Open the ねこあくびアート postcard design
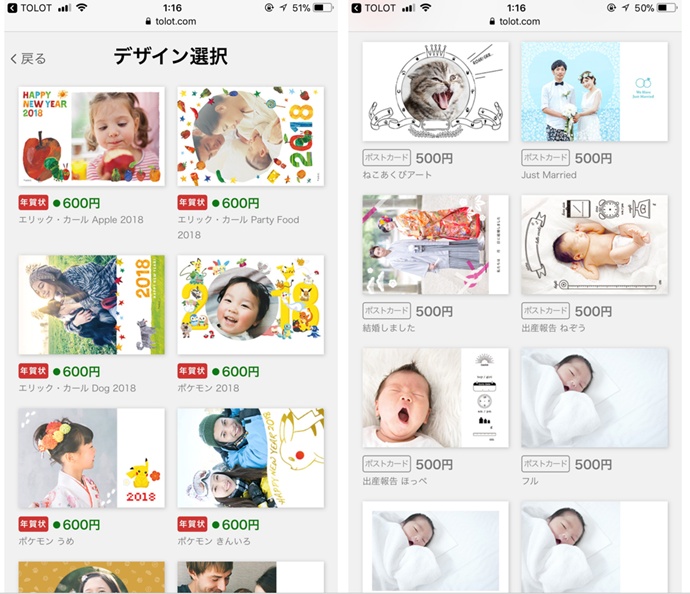690x594 pixels. [435, 91]
